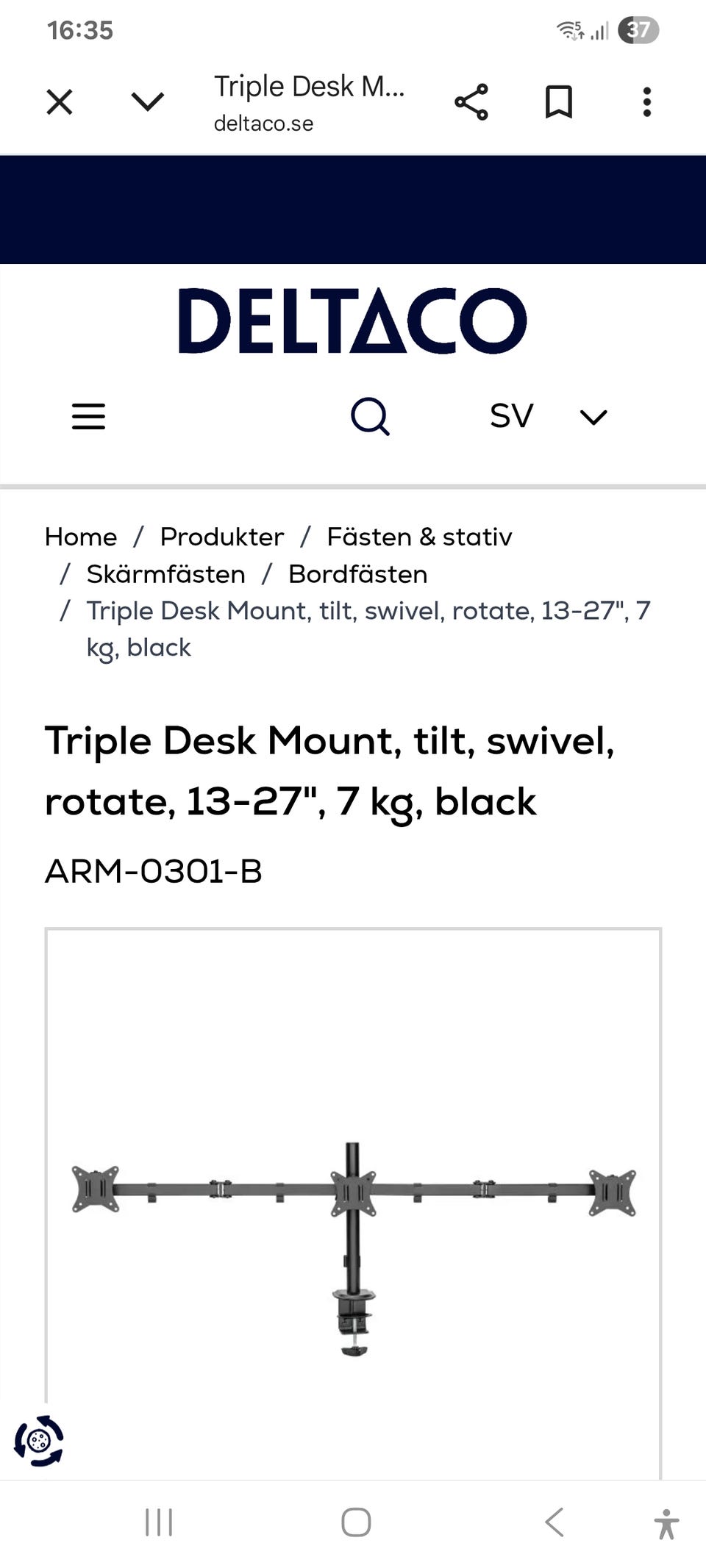706x1568 pixels.
Task: Open the Produkter breadcrumb link
Action: click(222, 537)
